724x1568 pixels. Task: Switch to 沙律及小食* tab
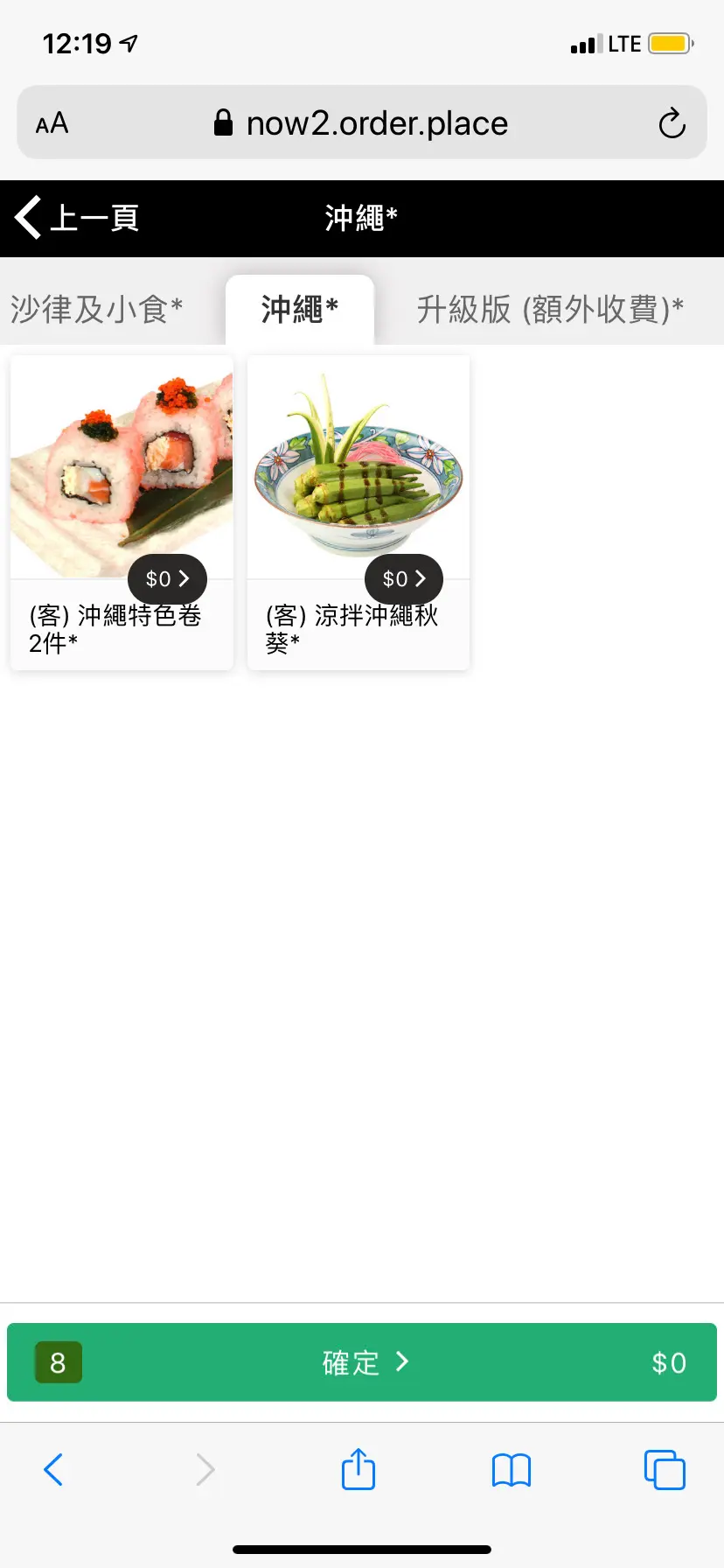click(x=96, y=309)
